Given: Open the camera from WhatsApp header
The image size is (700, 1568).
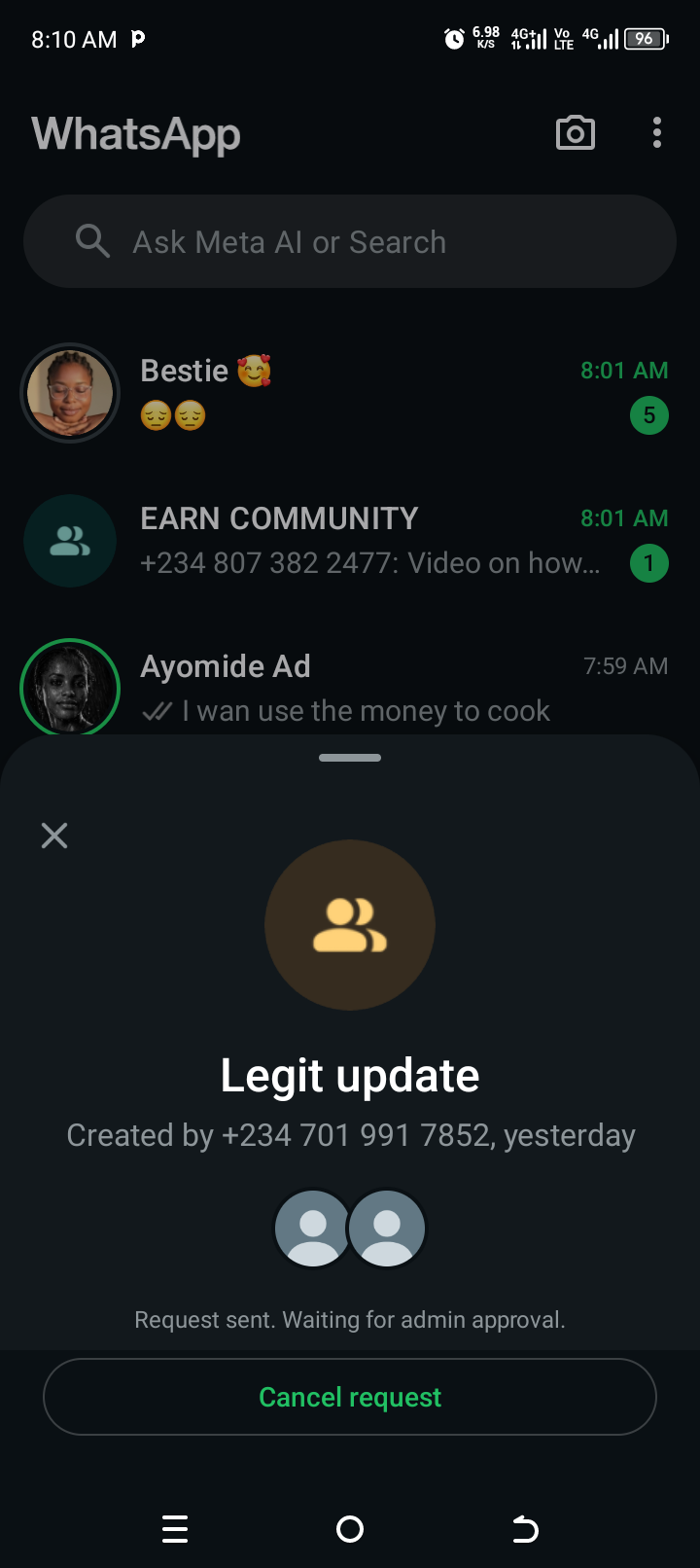Looking at the screenshot, I should pyautogui.click(x=576, y=133).
